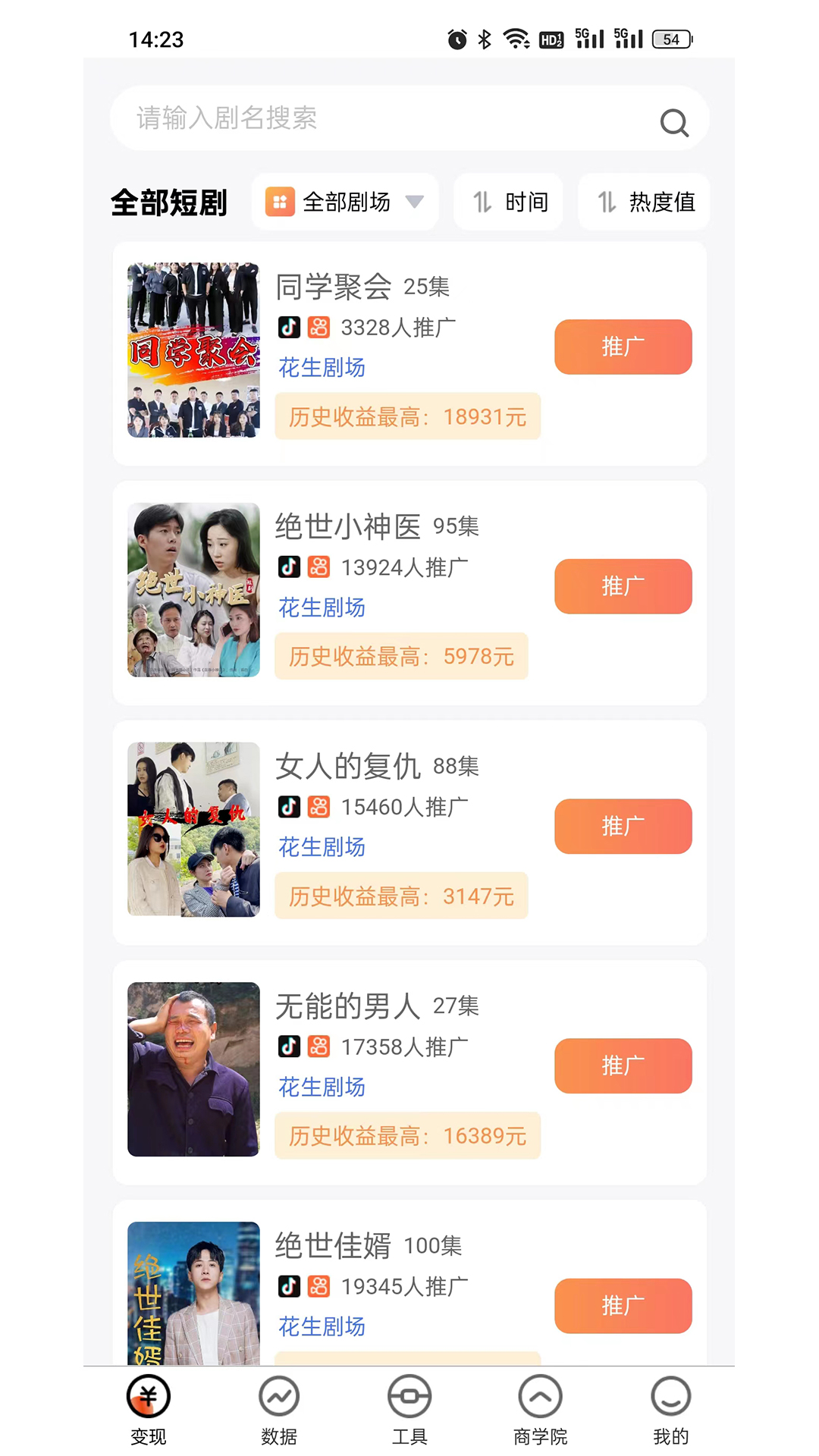819x1456 pixels.
Task: Promote 同学聚会 with the 推广 button
Action: click(623, 347)
